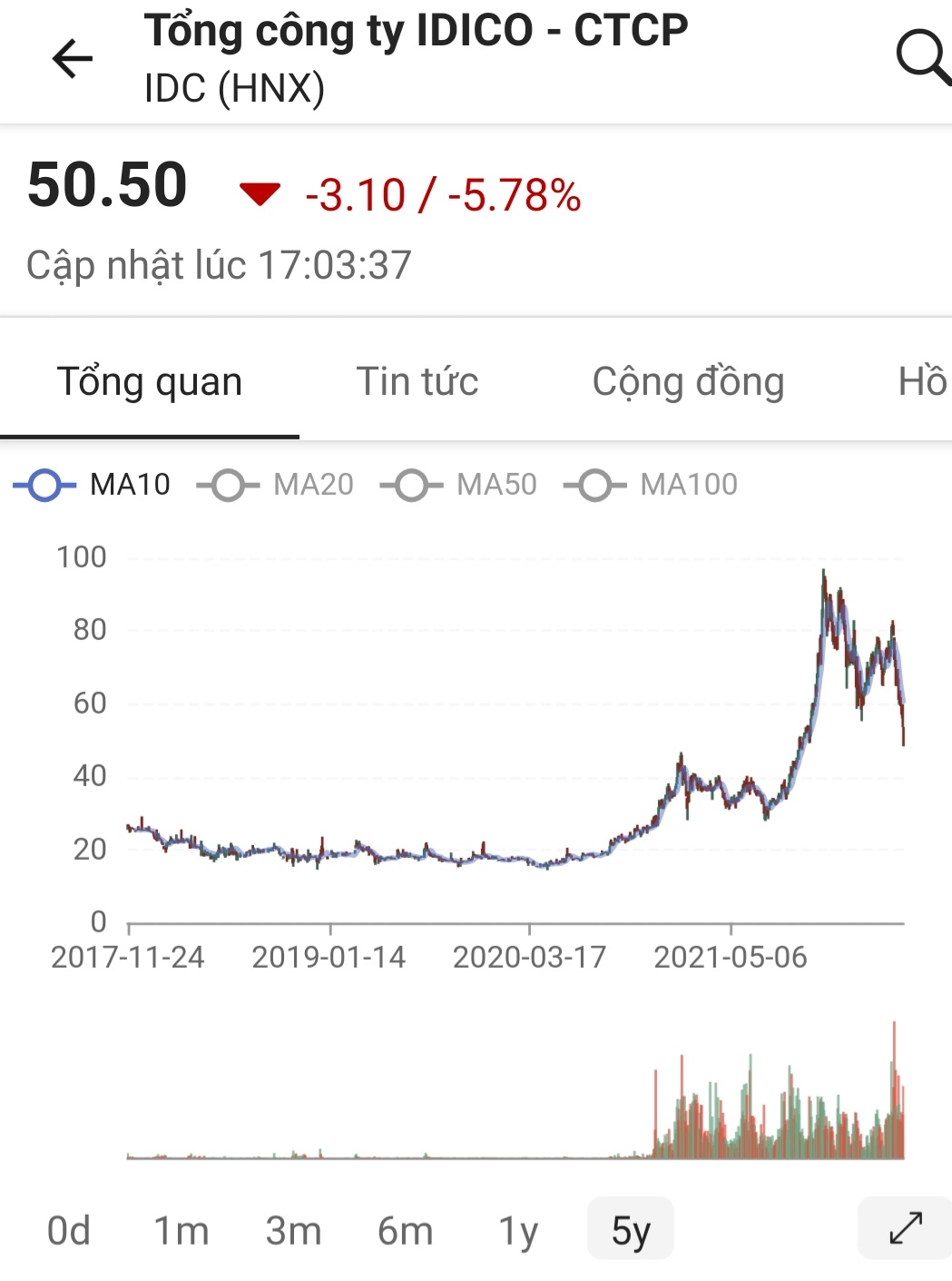Turn on the MA100 indicator
Image resolution: width=952 pixels, height=1281 pixels.
tap(651, 485)
